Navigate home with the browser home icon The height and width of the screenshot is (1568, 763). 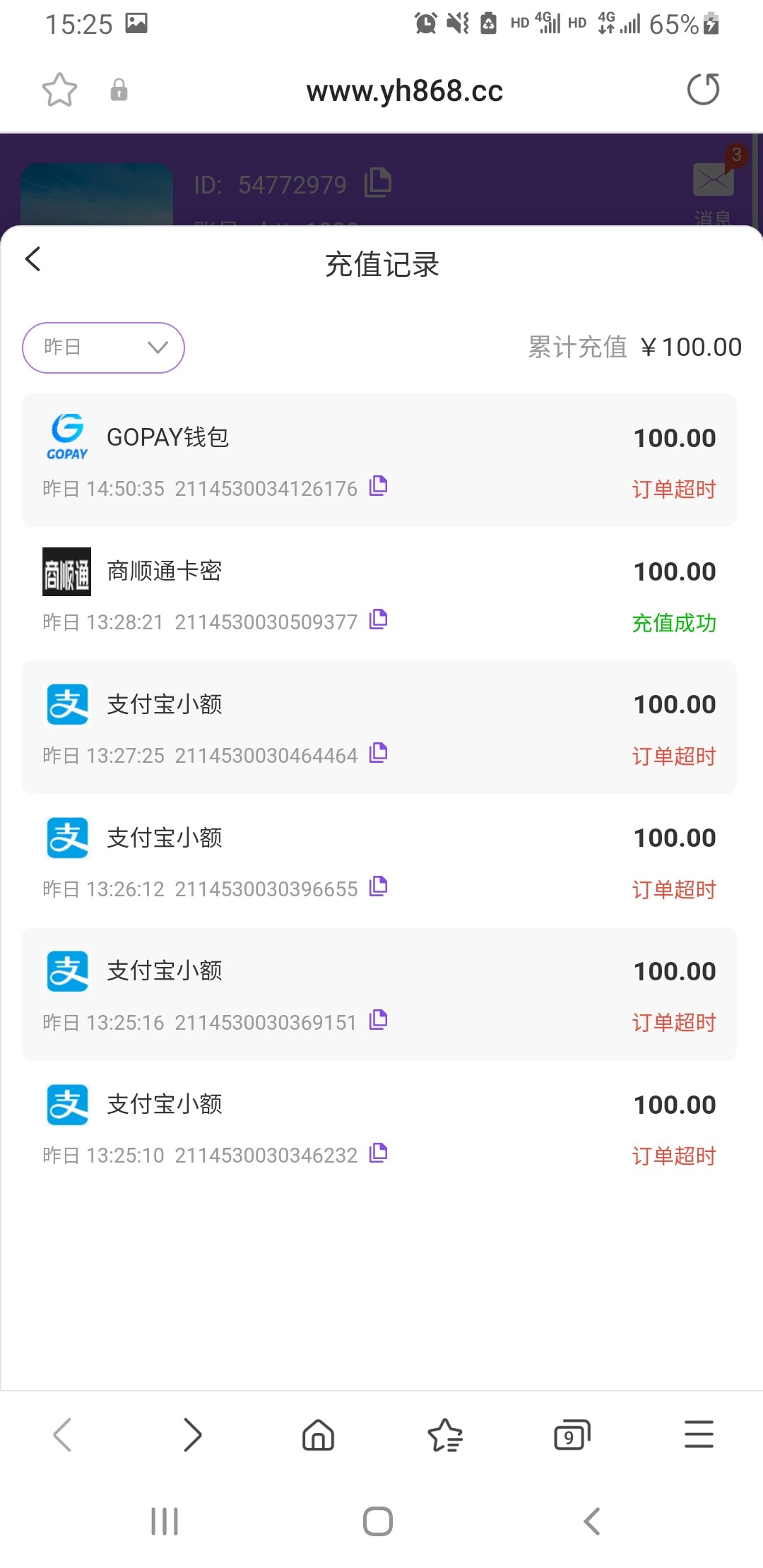tap(317, 1435)
